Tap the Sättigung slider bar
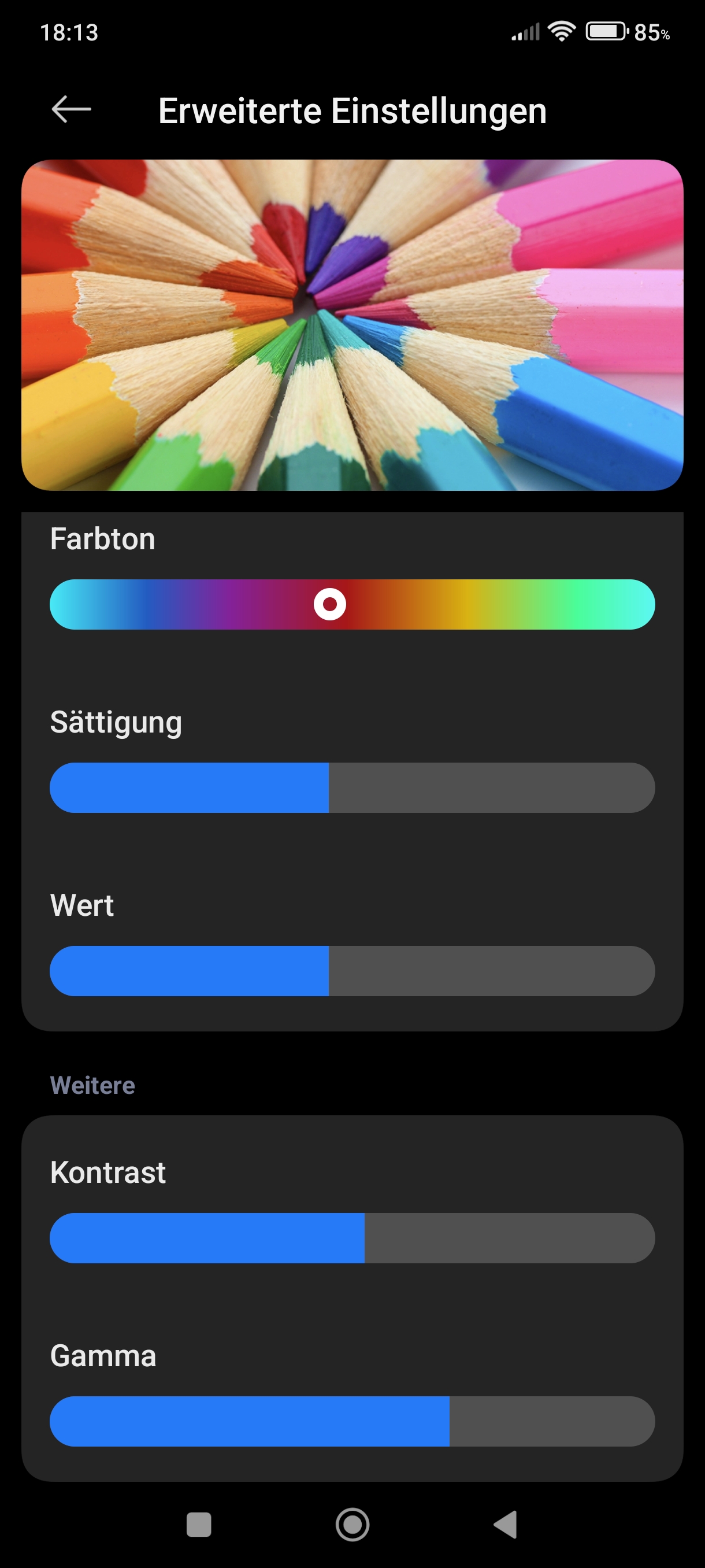The image size is (705, 1568). pyautogui.click(x=352, y=787)
